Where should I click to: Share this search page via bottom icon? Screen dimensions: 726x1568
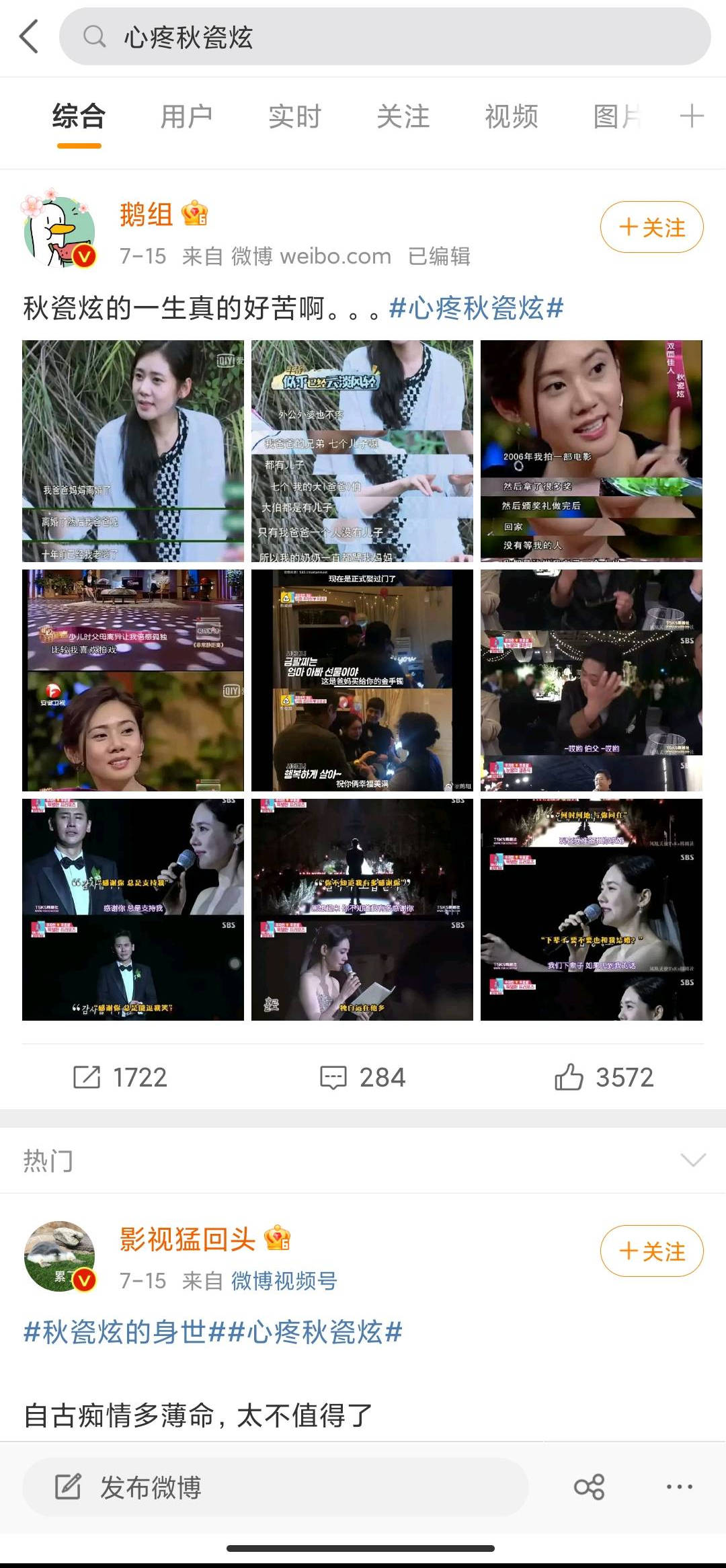589,1487
